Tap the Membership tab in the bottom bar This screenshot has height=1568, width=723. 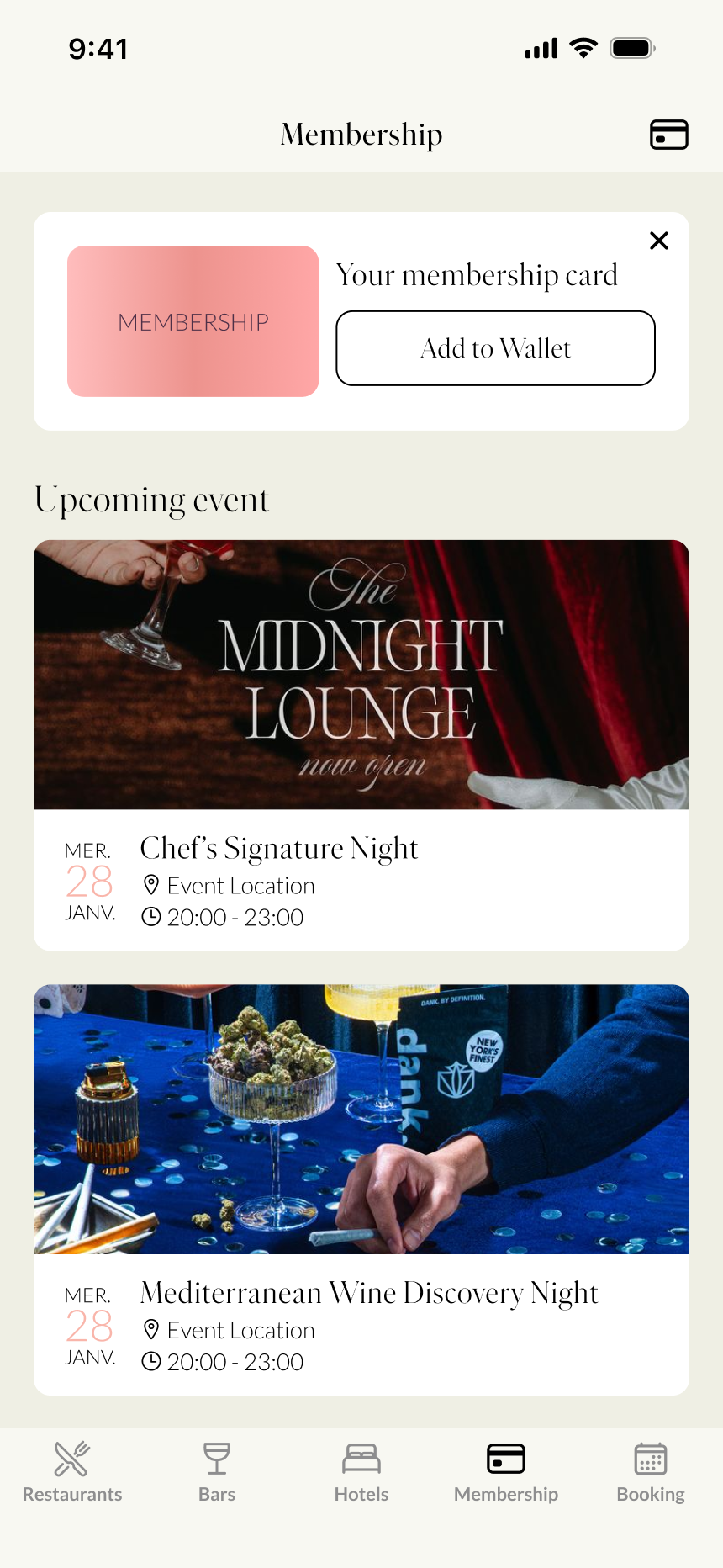(x=506, y=1472)
